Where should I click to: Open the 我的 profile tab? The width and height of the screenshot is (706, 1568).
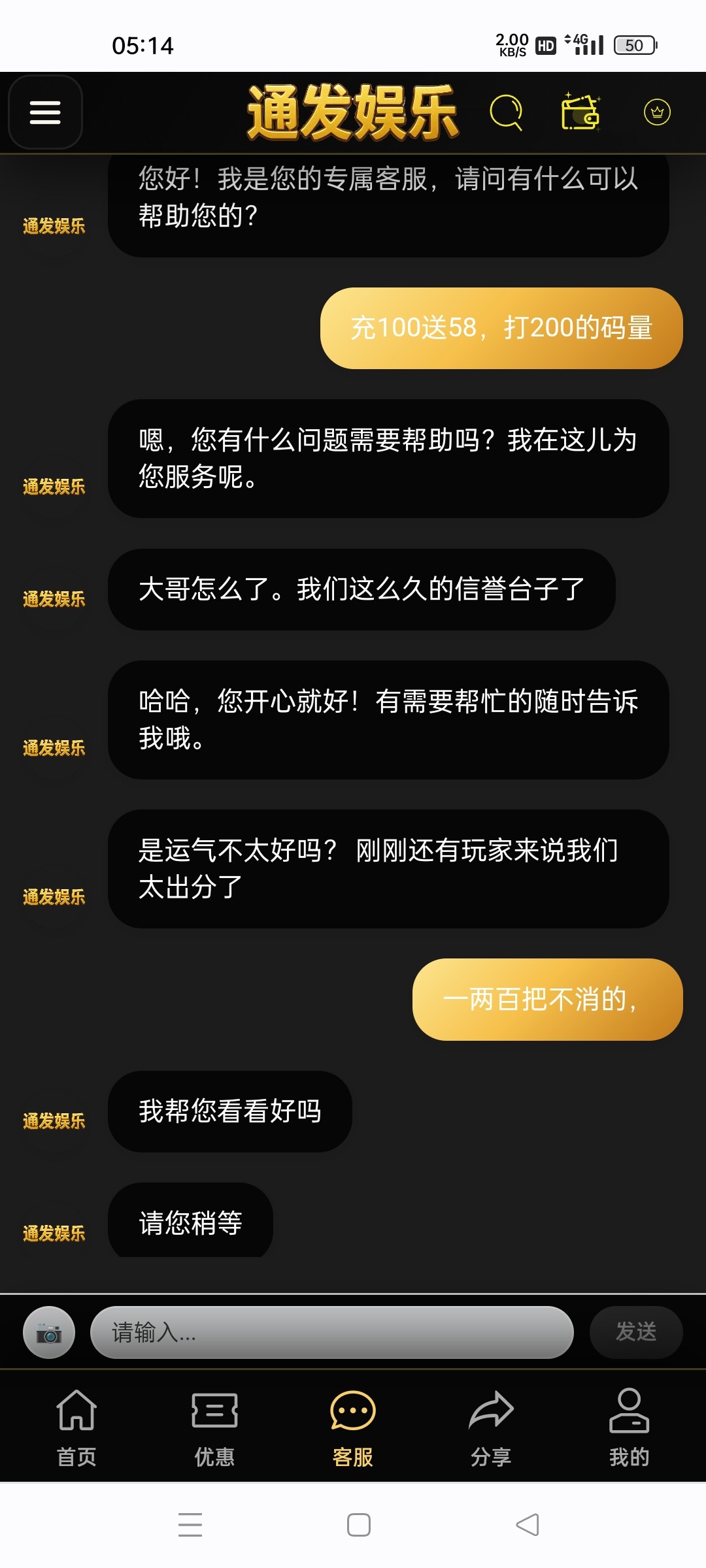(629, 1427)
